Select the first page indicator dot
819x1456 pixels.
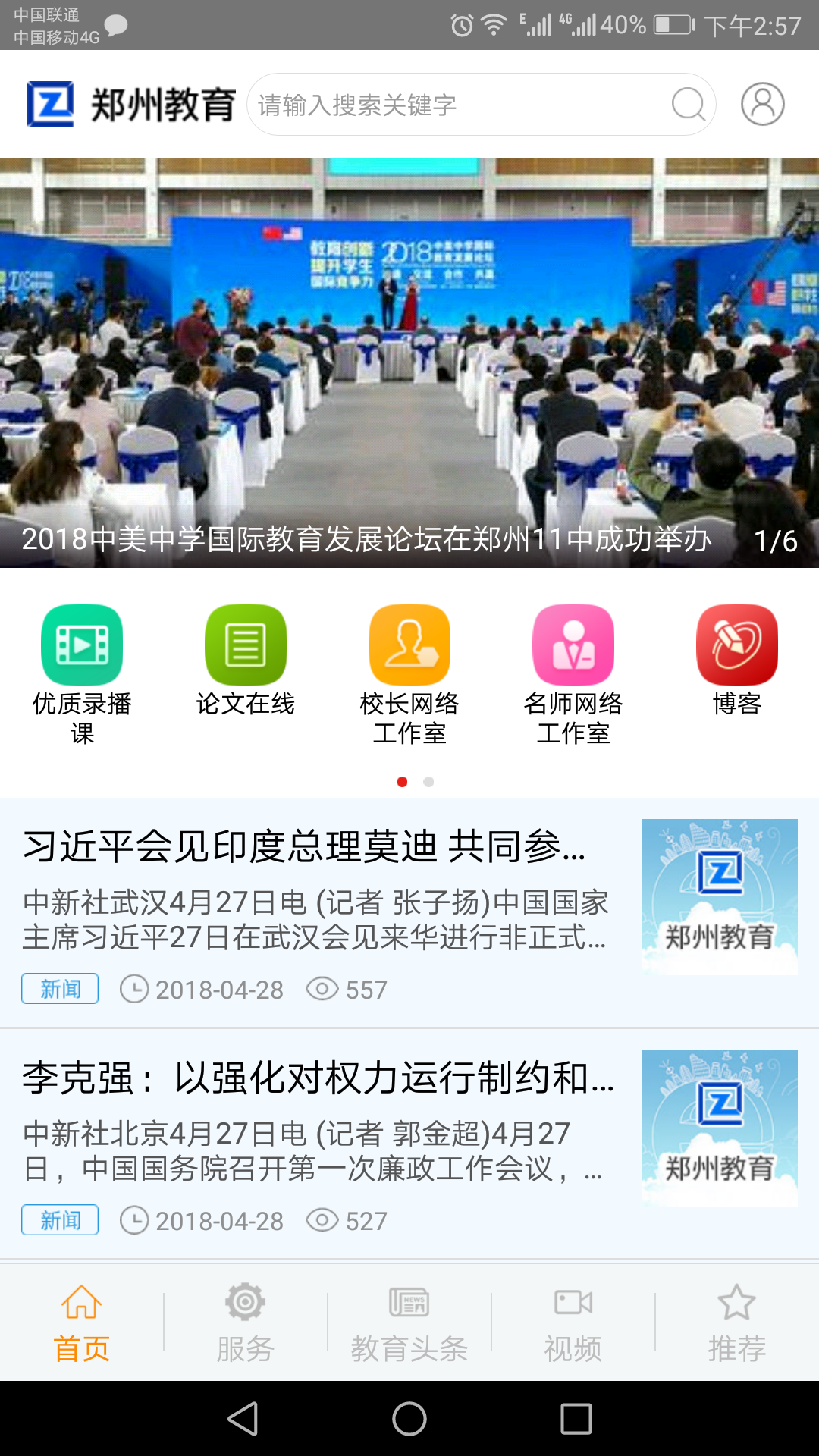(401, 782)
